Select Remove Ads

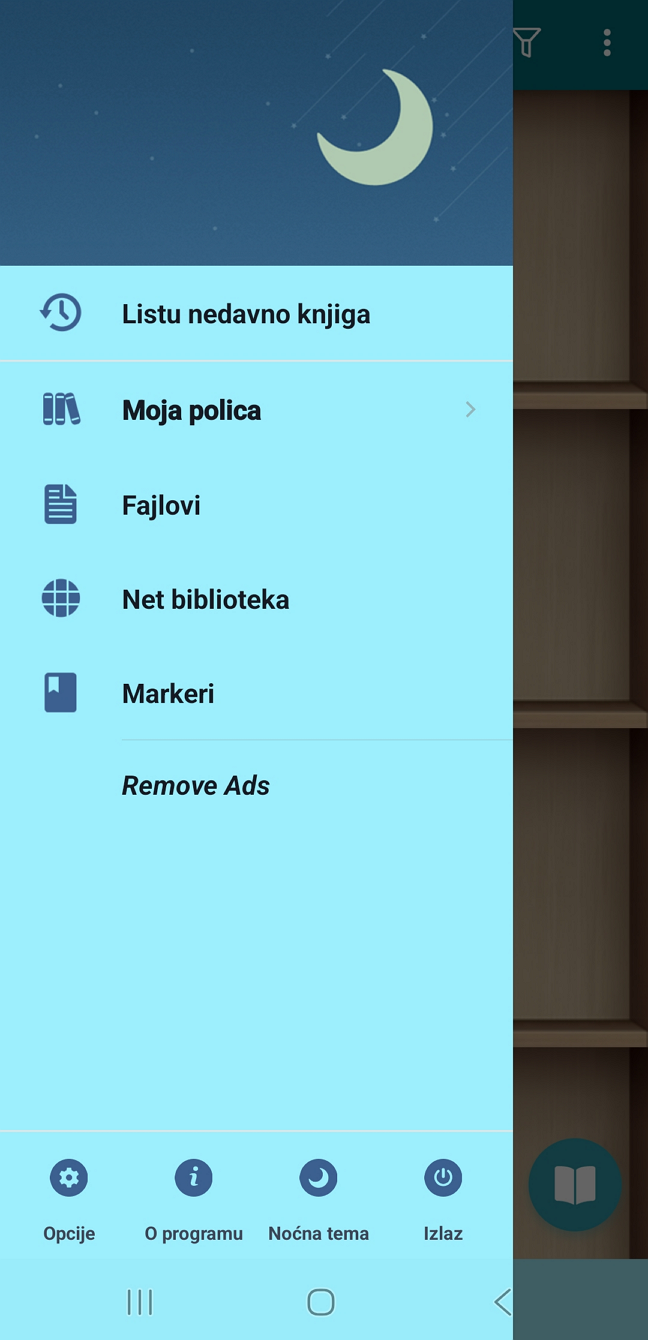click(x=196, y=786)
